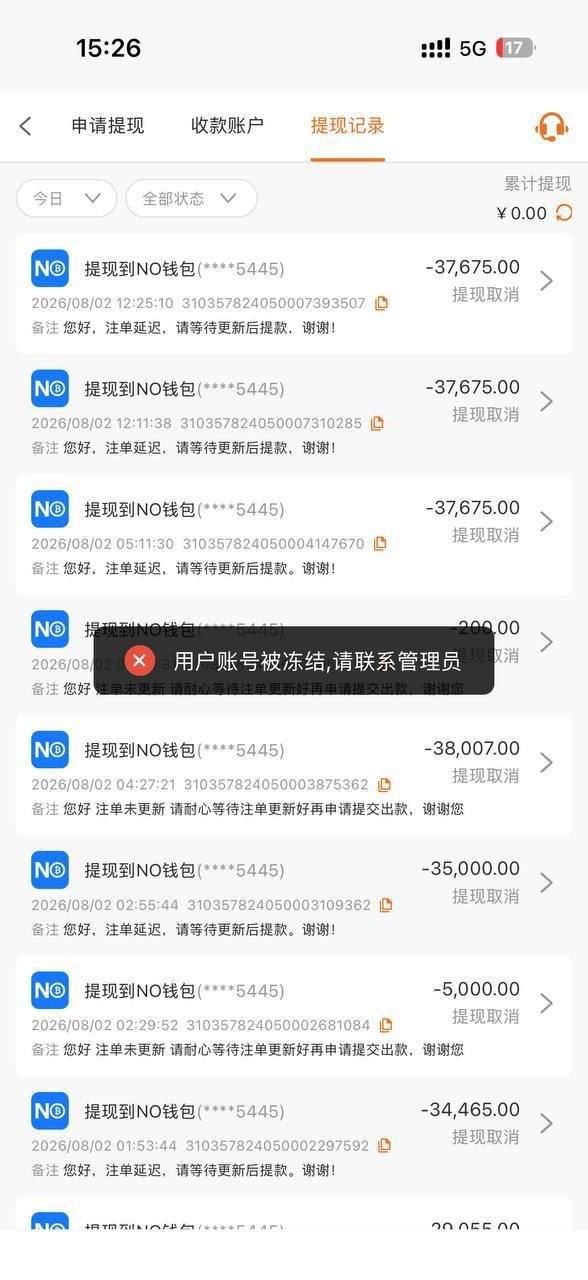Open the -34,465.00 withdrawal record
The image size is (588, 1280).
tap(294, 1136)
